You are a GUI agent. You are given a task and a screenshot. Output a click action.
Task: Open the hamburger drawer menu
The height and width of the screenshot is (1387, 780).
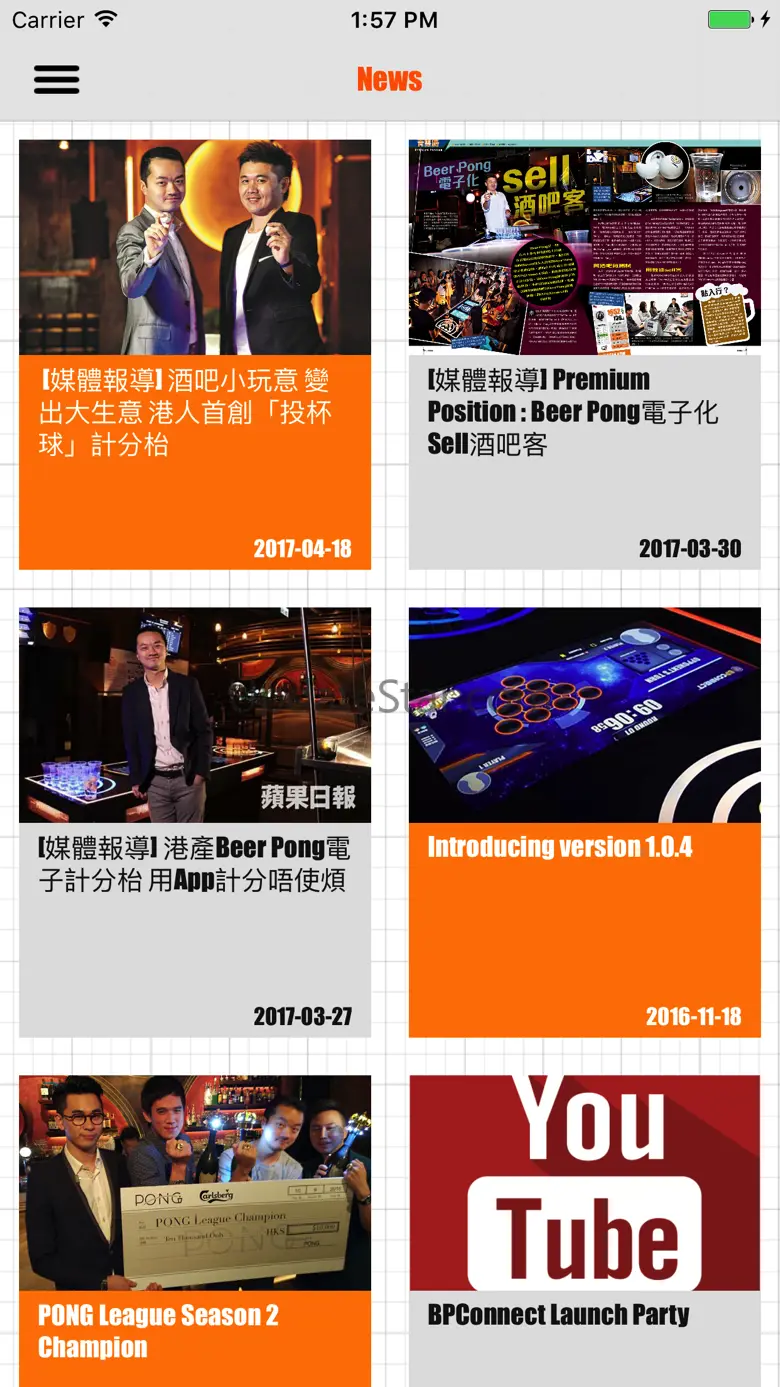point(56,79)
